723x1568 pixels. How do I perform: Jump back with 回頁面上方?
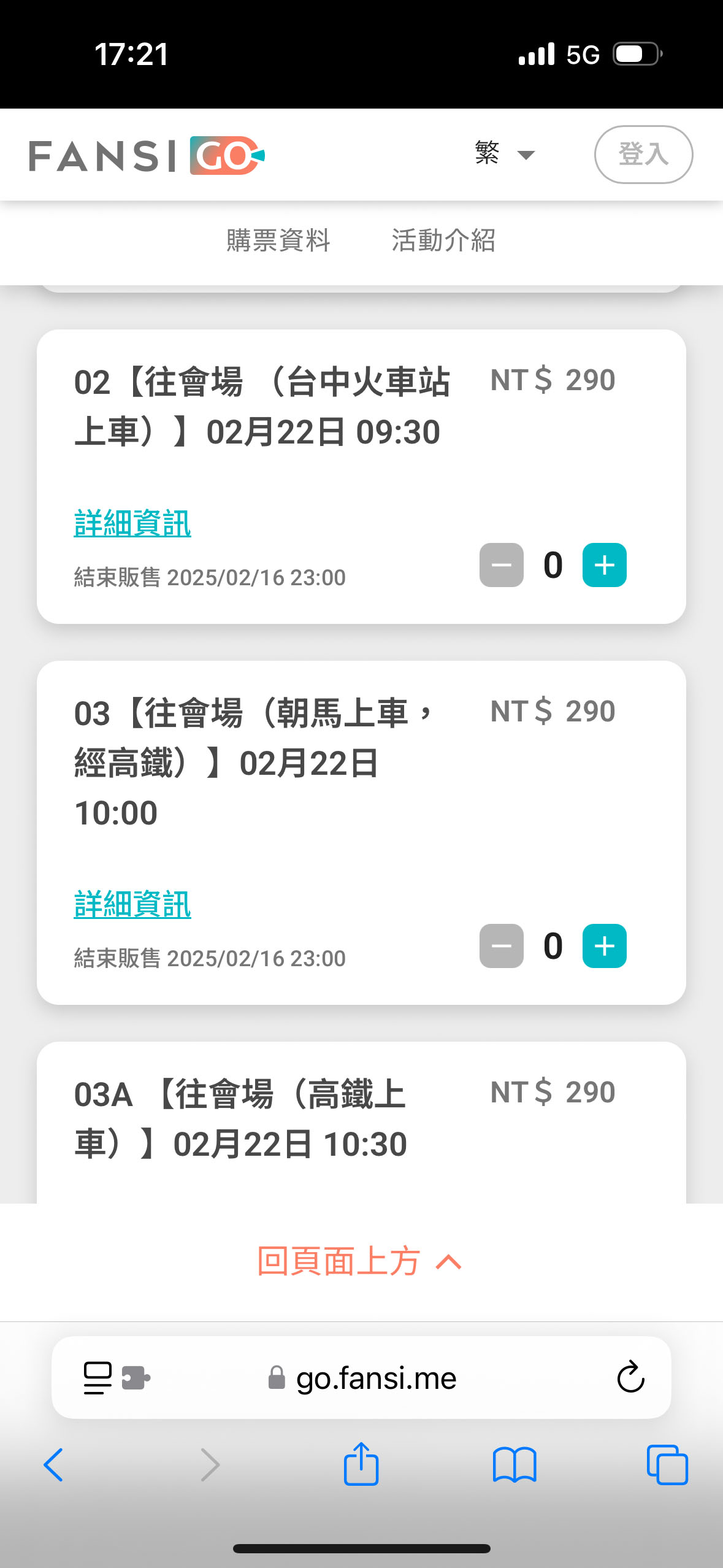pos(360,1261)
